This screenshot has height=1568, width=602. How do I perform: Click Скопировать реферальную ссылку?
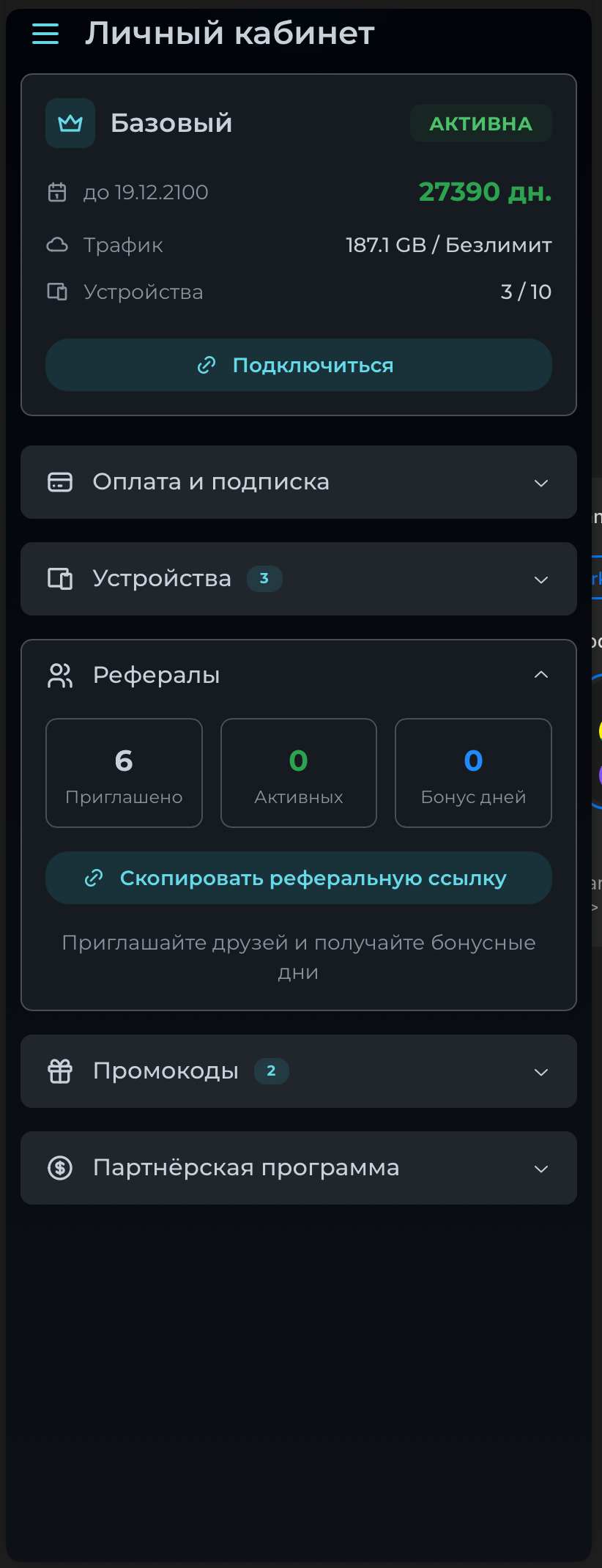298,877
